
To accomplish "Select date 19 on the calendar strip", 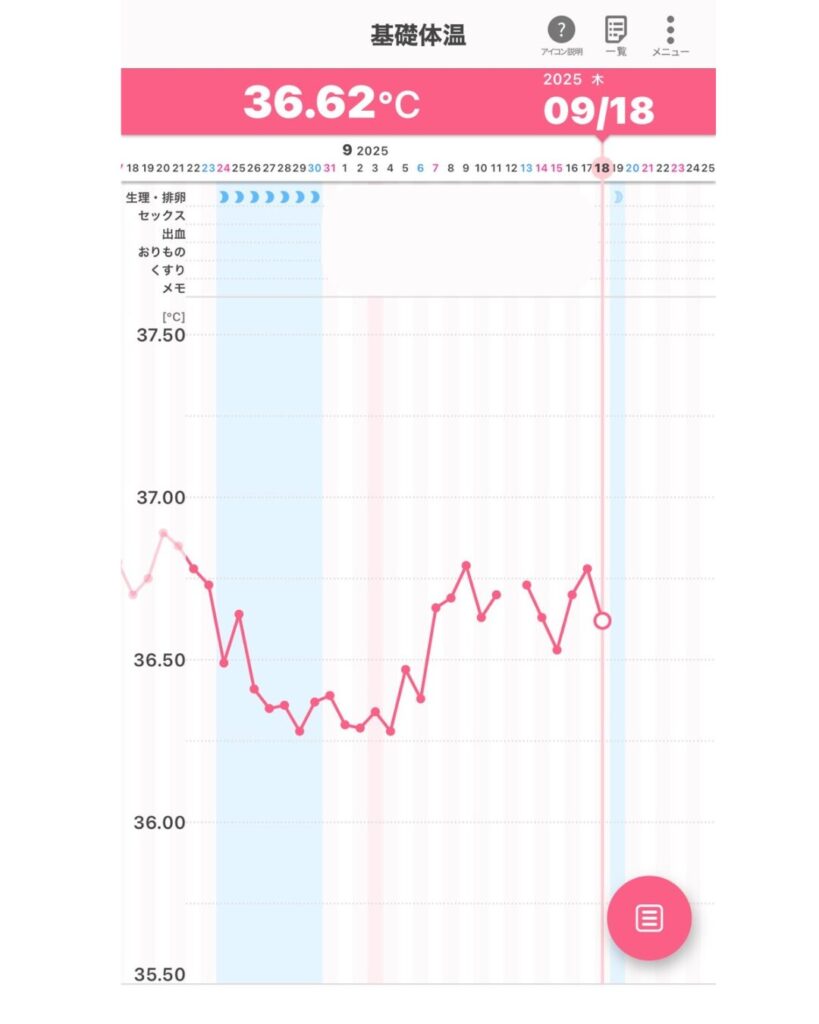I will coord(618,167).
